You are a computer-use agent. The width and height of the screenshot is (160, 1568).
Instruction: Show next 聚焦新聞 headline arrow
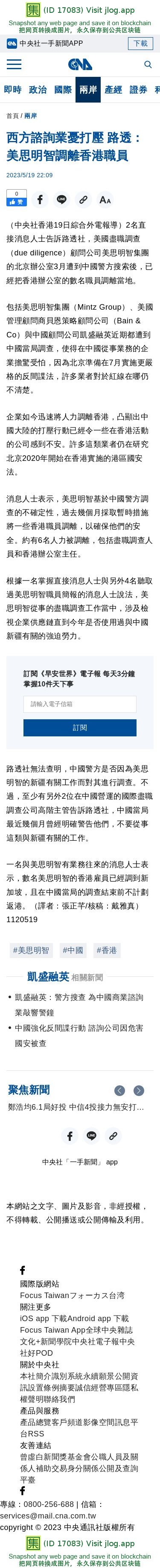139,1090
